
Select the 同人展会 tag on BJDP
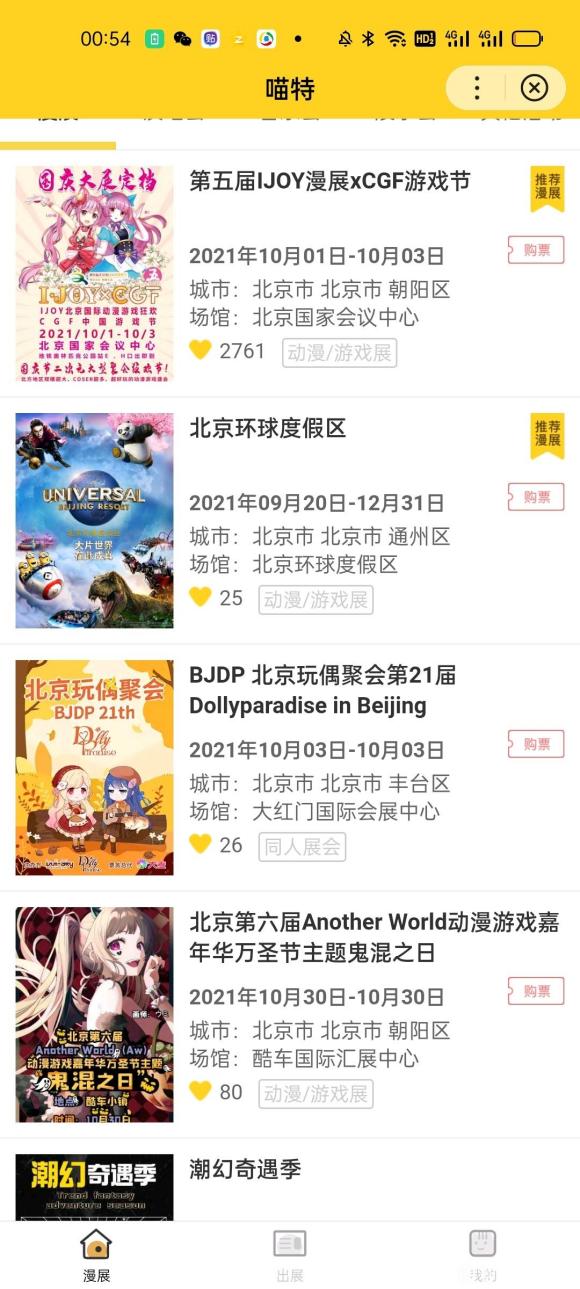click(302, 847)
